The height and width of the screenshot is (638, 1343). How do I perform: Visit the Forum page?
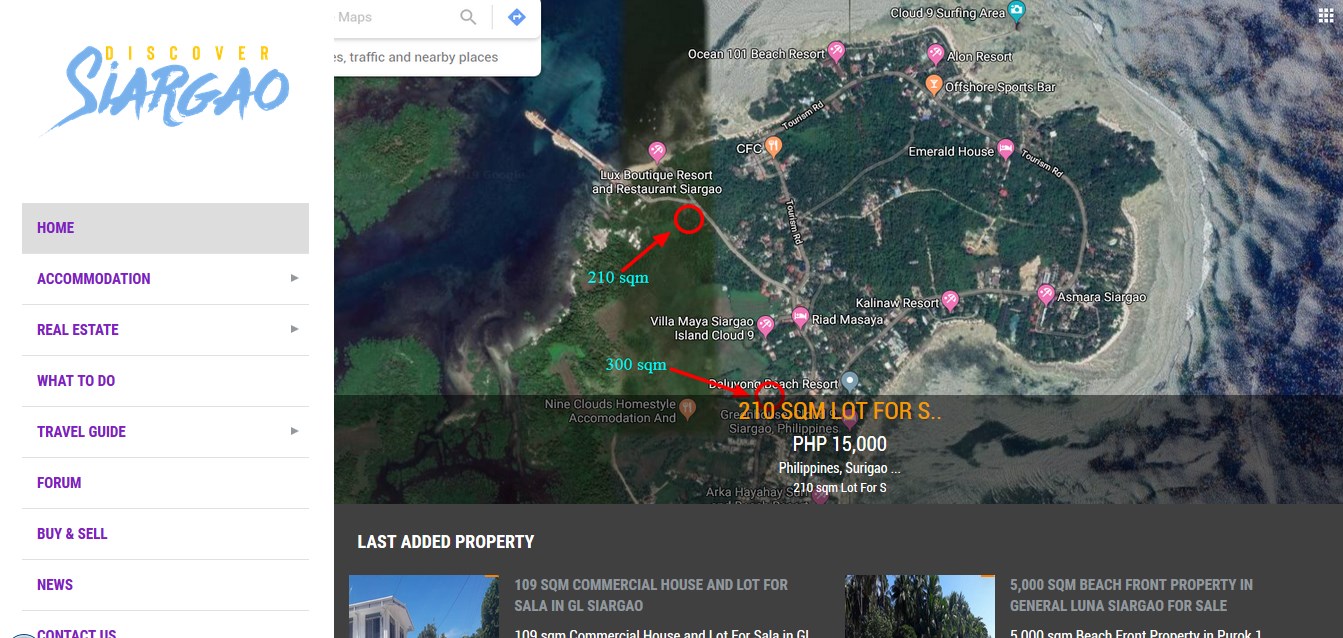(59, 483)
